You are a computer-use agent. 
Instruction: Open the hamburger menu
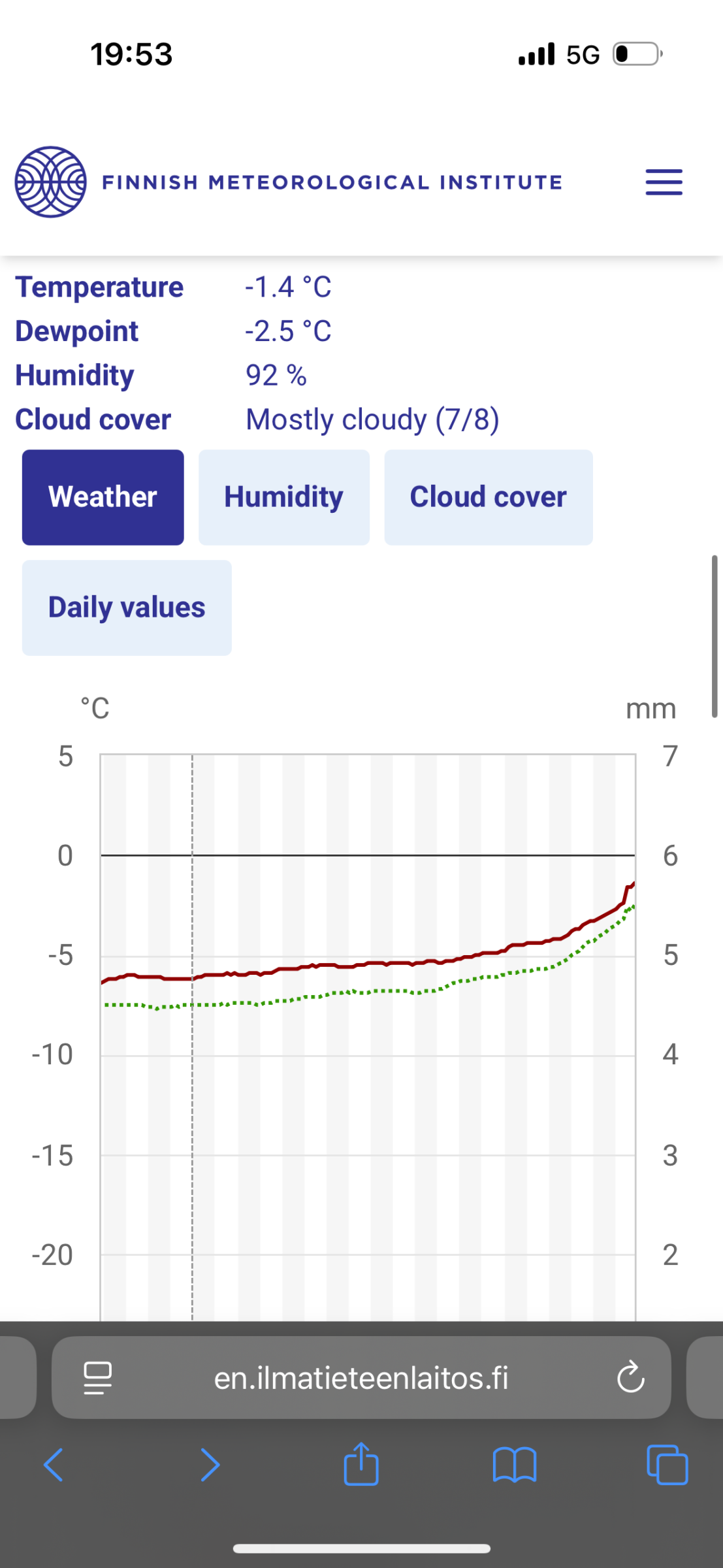(664, 182)
